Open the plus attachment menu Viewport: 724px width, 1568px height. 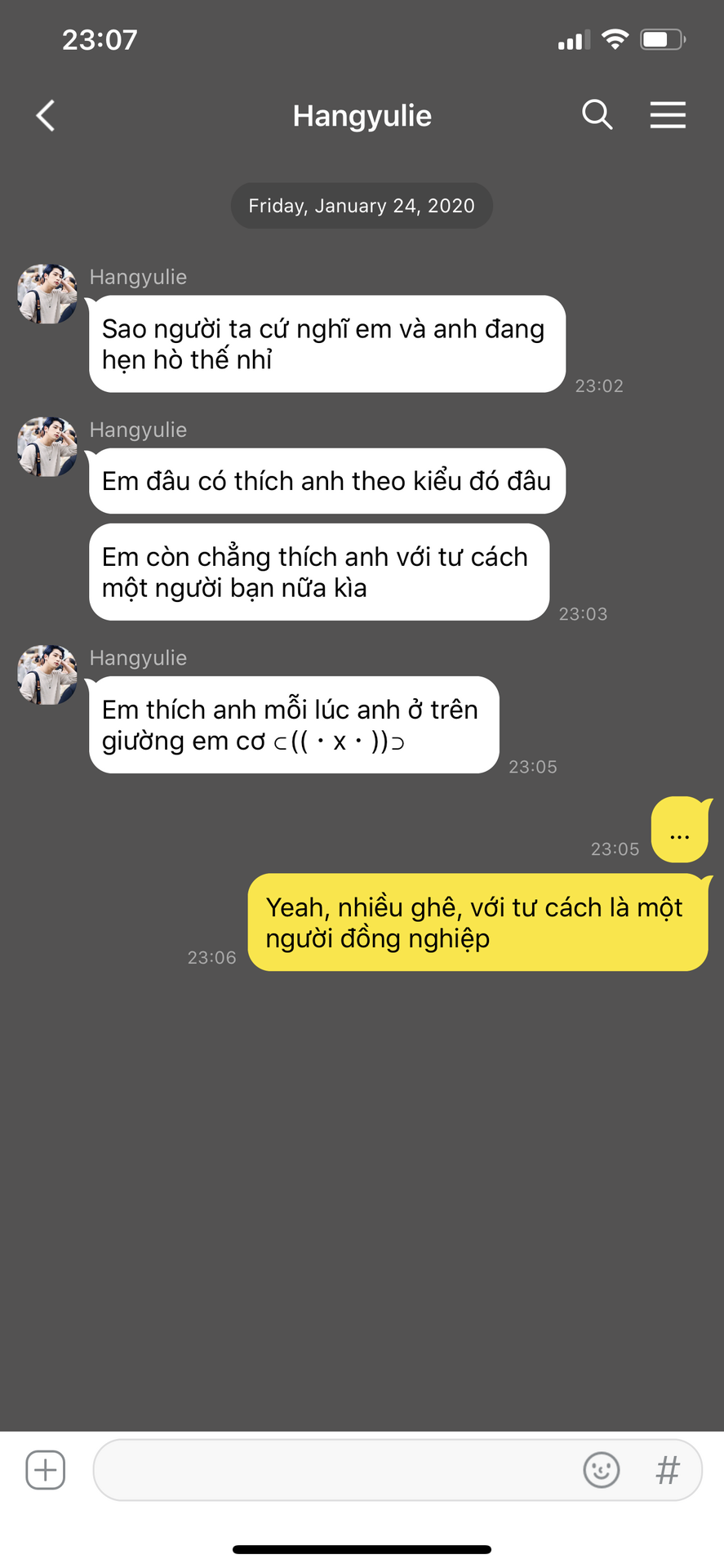pos(46,1470)
